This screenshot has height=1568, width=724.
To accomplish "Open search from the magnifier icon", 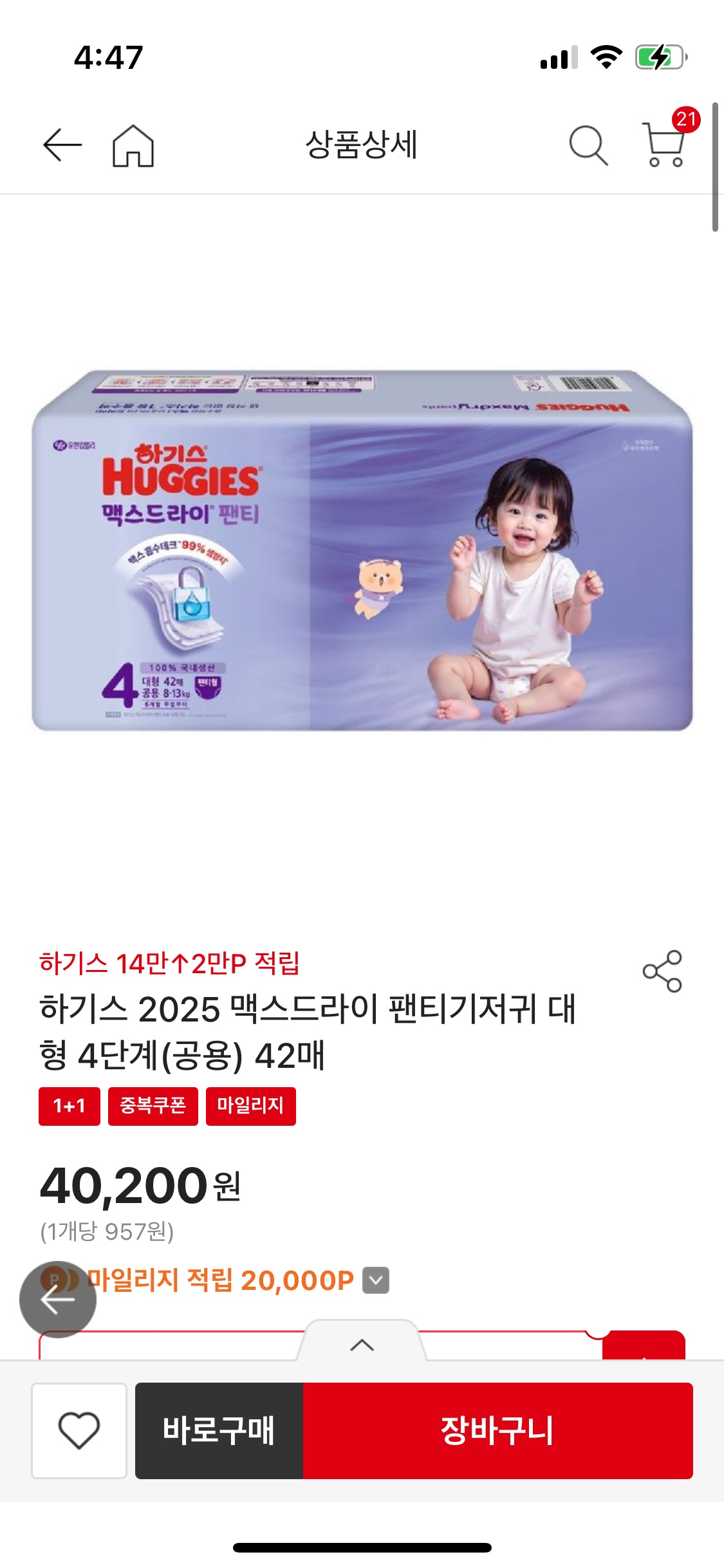I will point(588,145).
